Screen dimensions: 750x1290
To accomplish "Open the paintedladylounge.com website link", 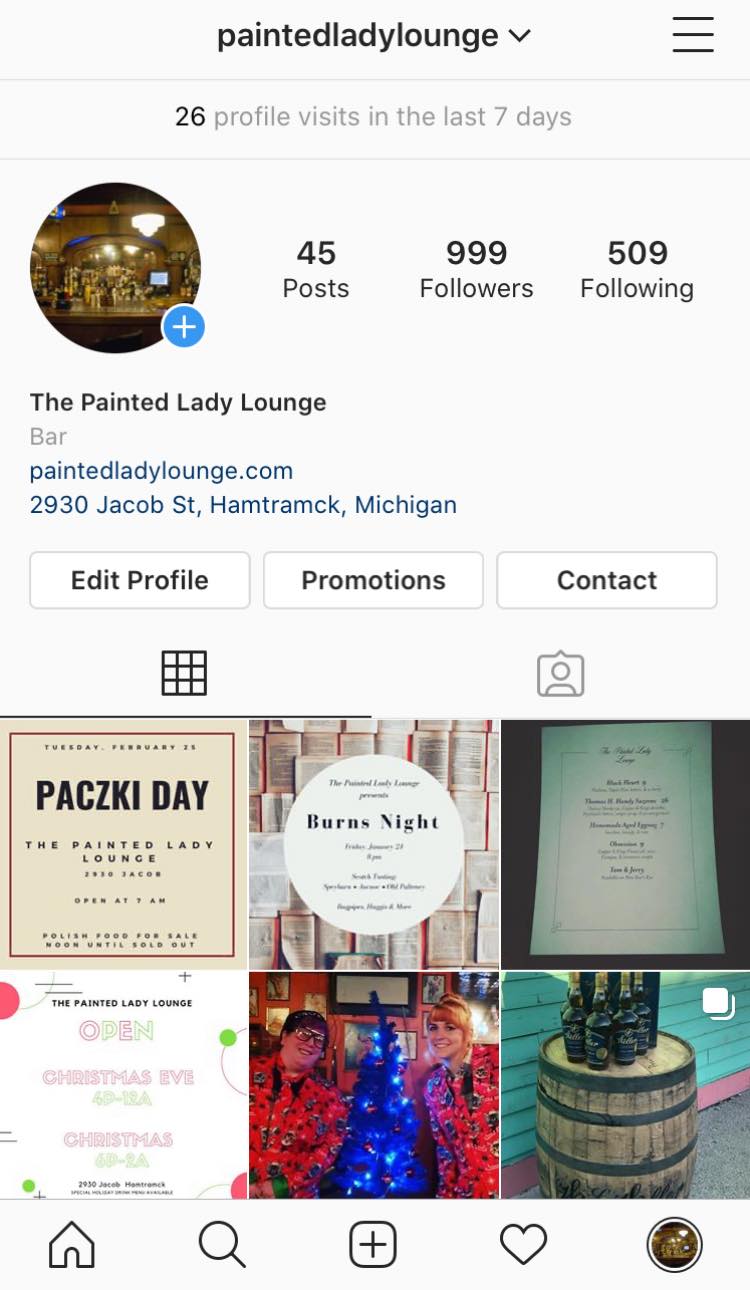I will click(x=161, y=470).
